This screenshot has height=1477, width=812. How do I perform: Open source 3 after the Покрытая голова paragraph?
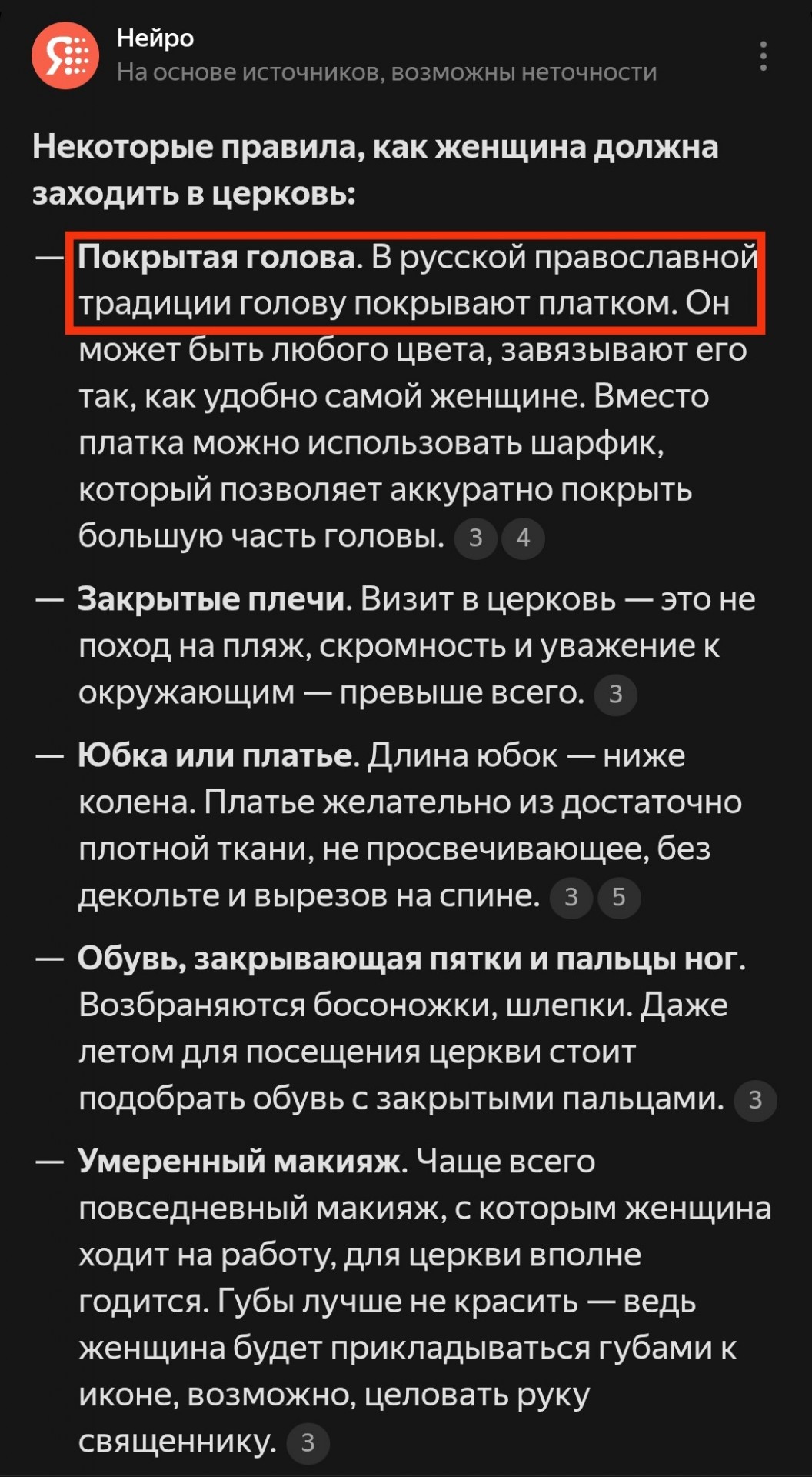point(475,538)
